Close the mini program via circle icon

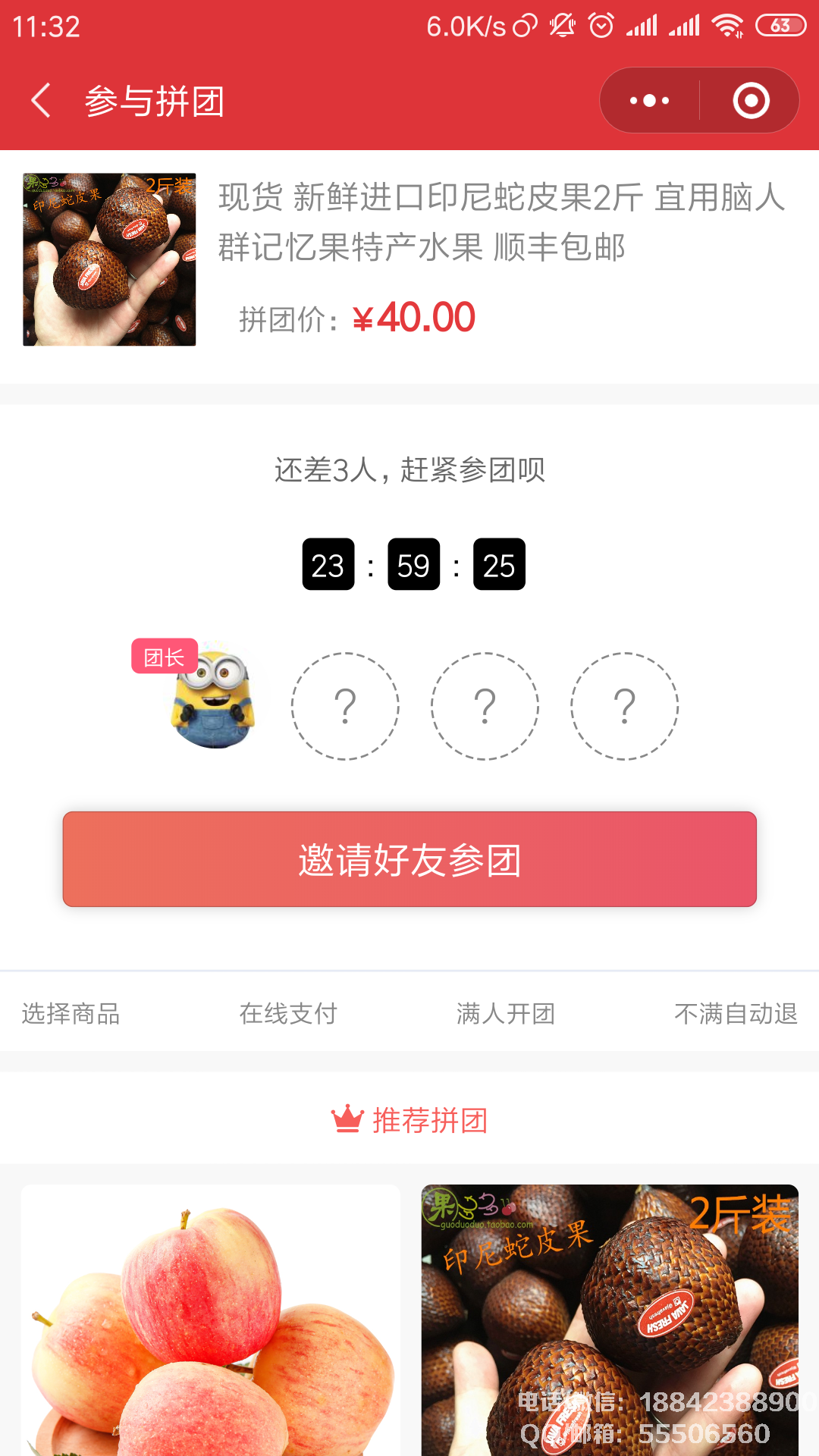(751, 101)
